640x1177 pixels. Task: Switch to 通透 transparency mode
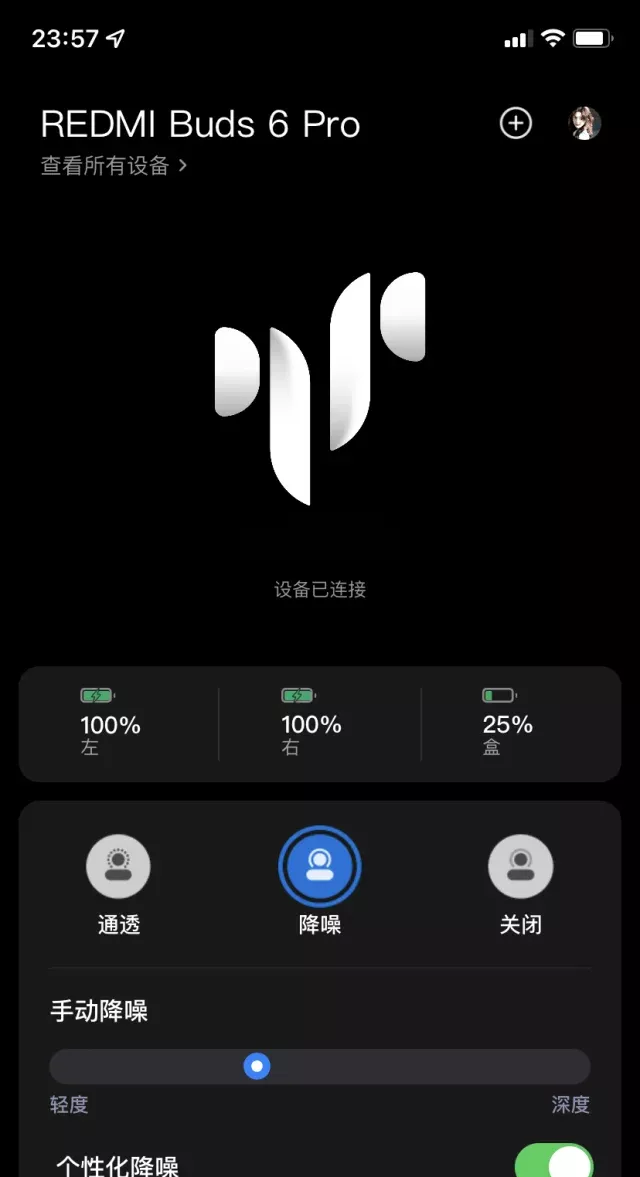pos(118,867)
